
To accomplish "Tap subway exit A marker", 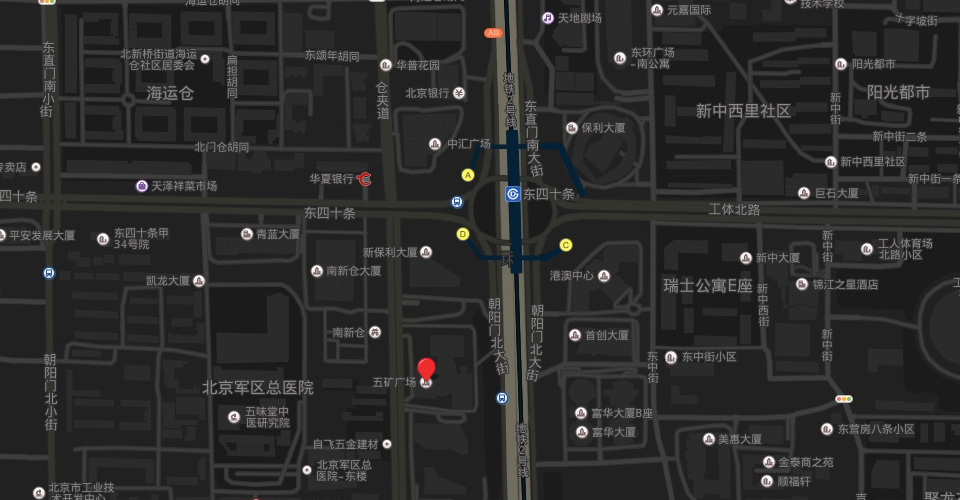I will 467,175.
